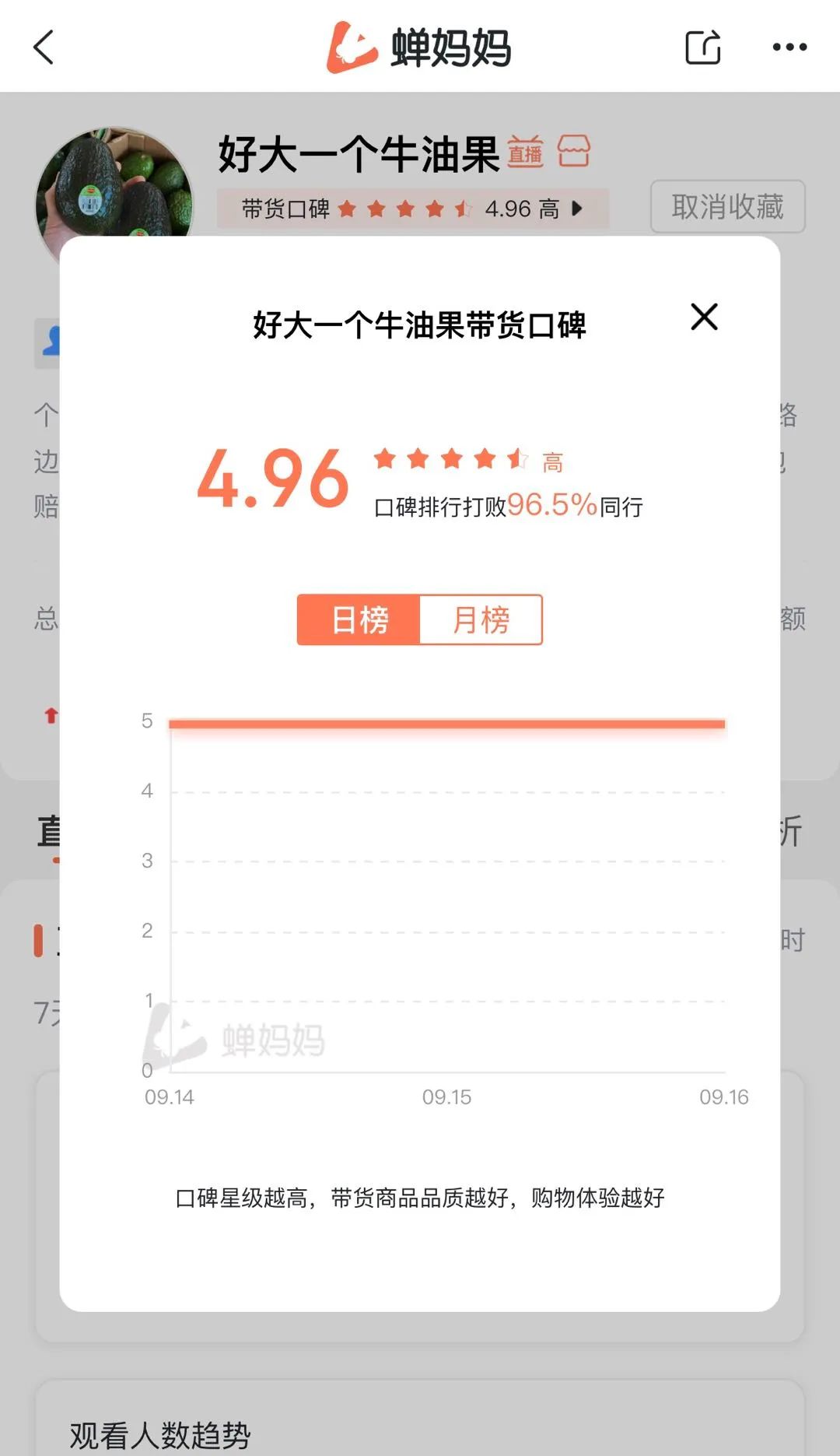
Task: Click the 取消收藏 unfavorite button
Action: click(728, 206)
